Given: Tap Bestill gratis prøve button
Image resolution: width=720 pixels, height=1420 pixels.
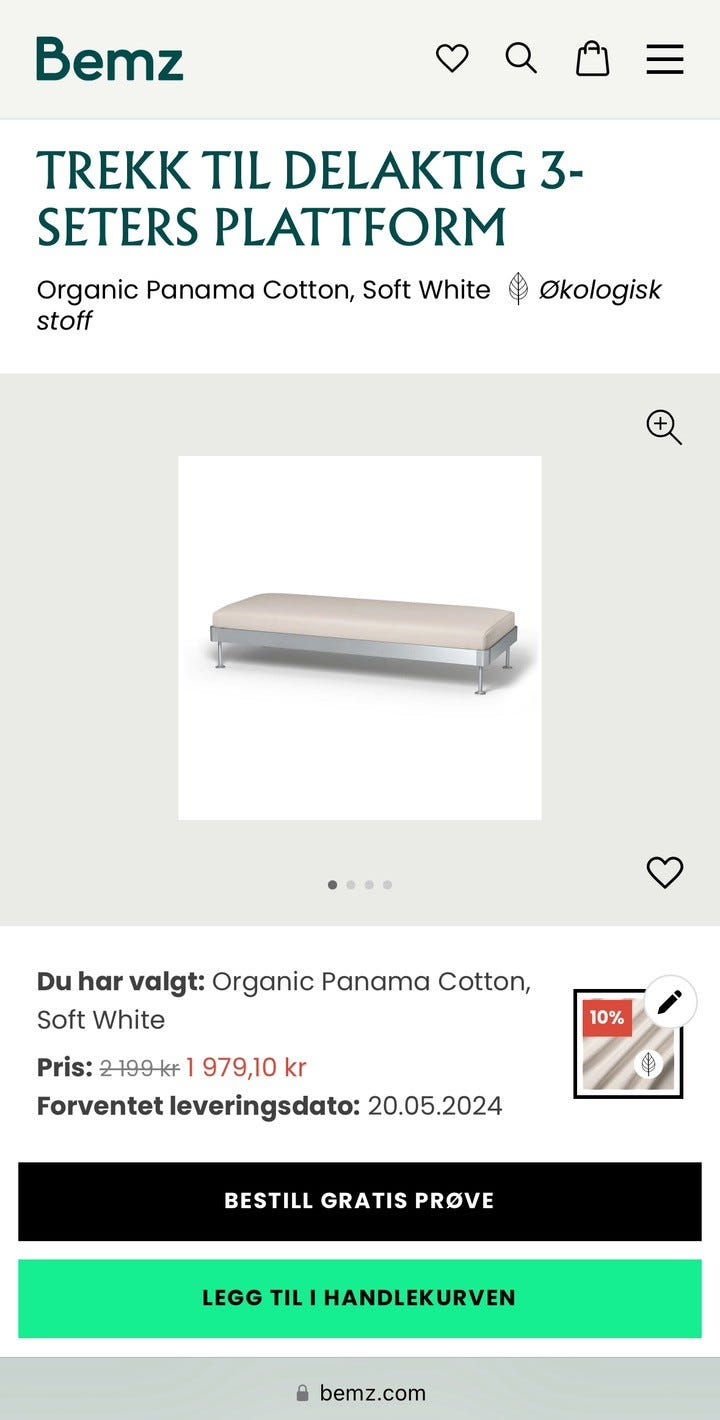Looking at the screenshot, I should tap(360, 1201).
